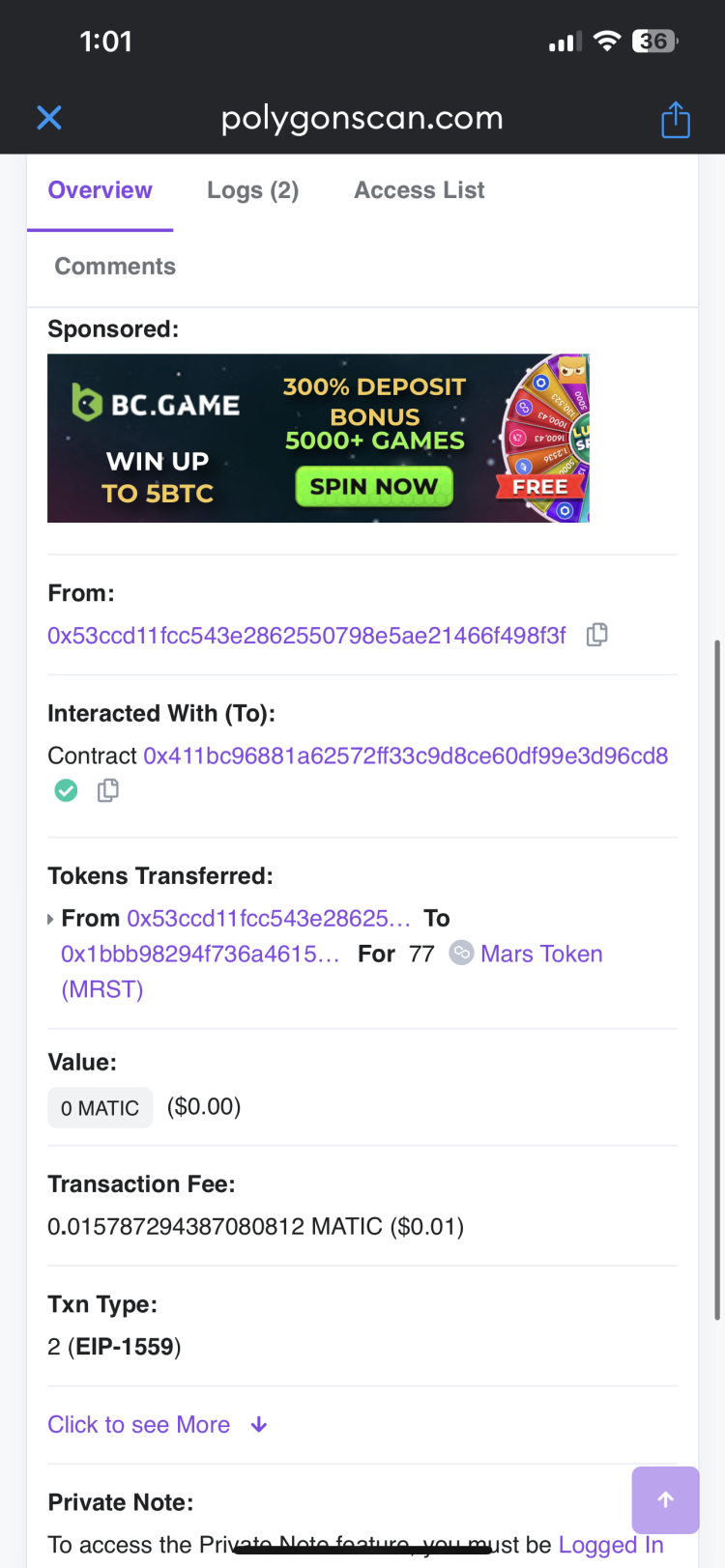The width and height of the screenshot is (725, 1568).
Task: Open the From address 0x53ccd11fcc543e28...
Action: 306,636
